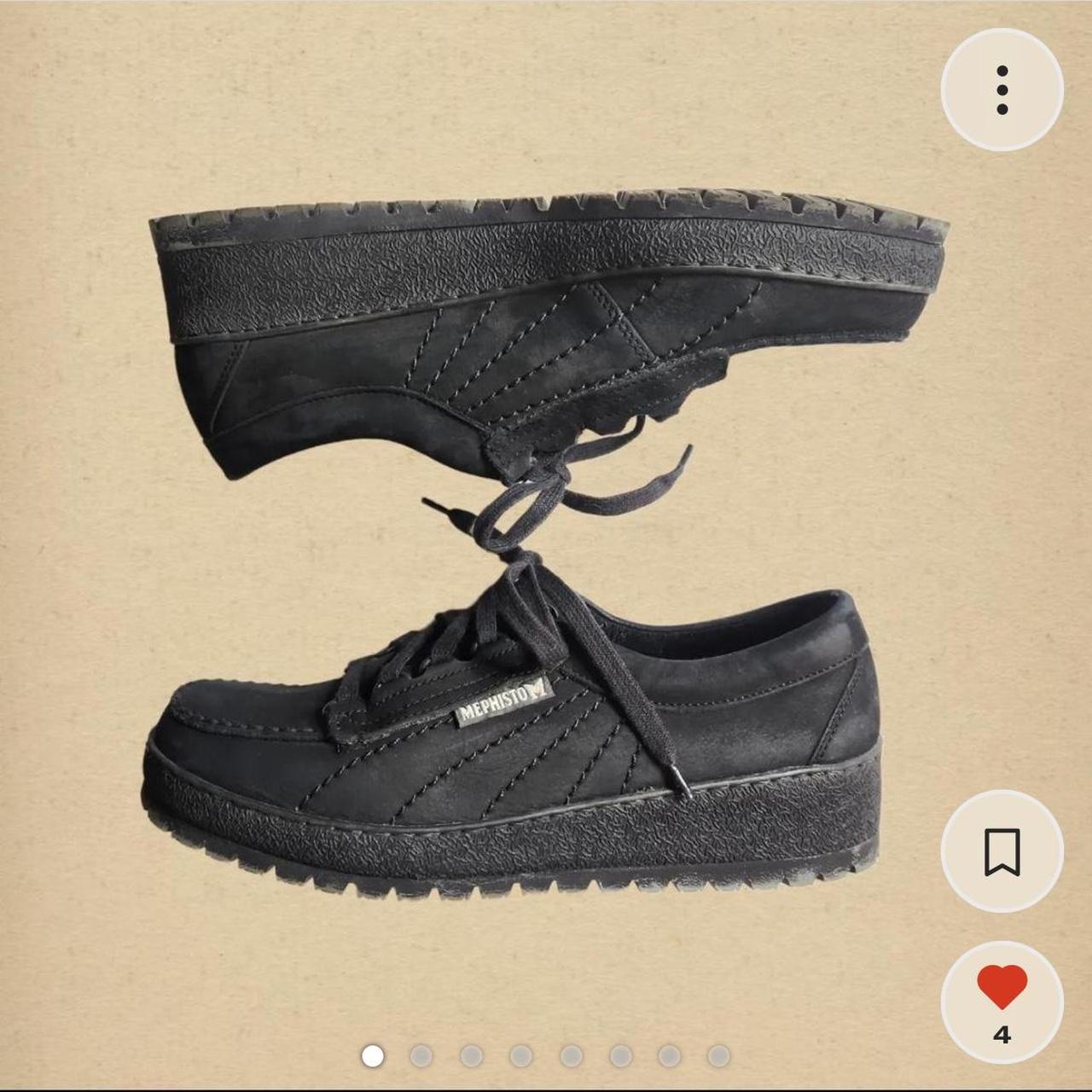Jump to the last photo dot

[x=719, y=1056]
